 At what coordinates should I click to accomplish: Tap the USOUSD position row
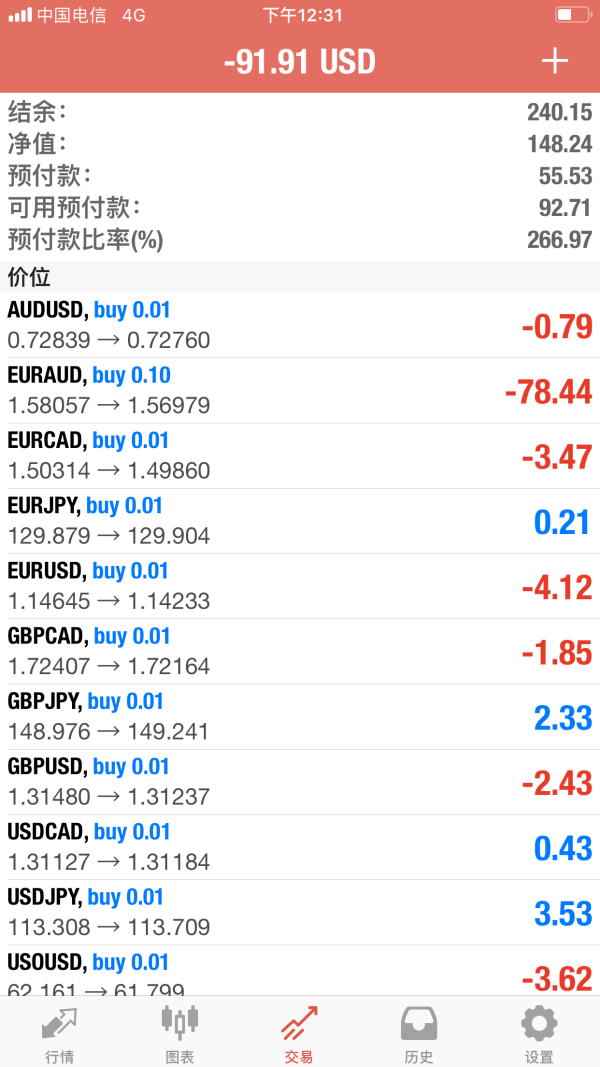[x=300, y=972]
